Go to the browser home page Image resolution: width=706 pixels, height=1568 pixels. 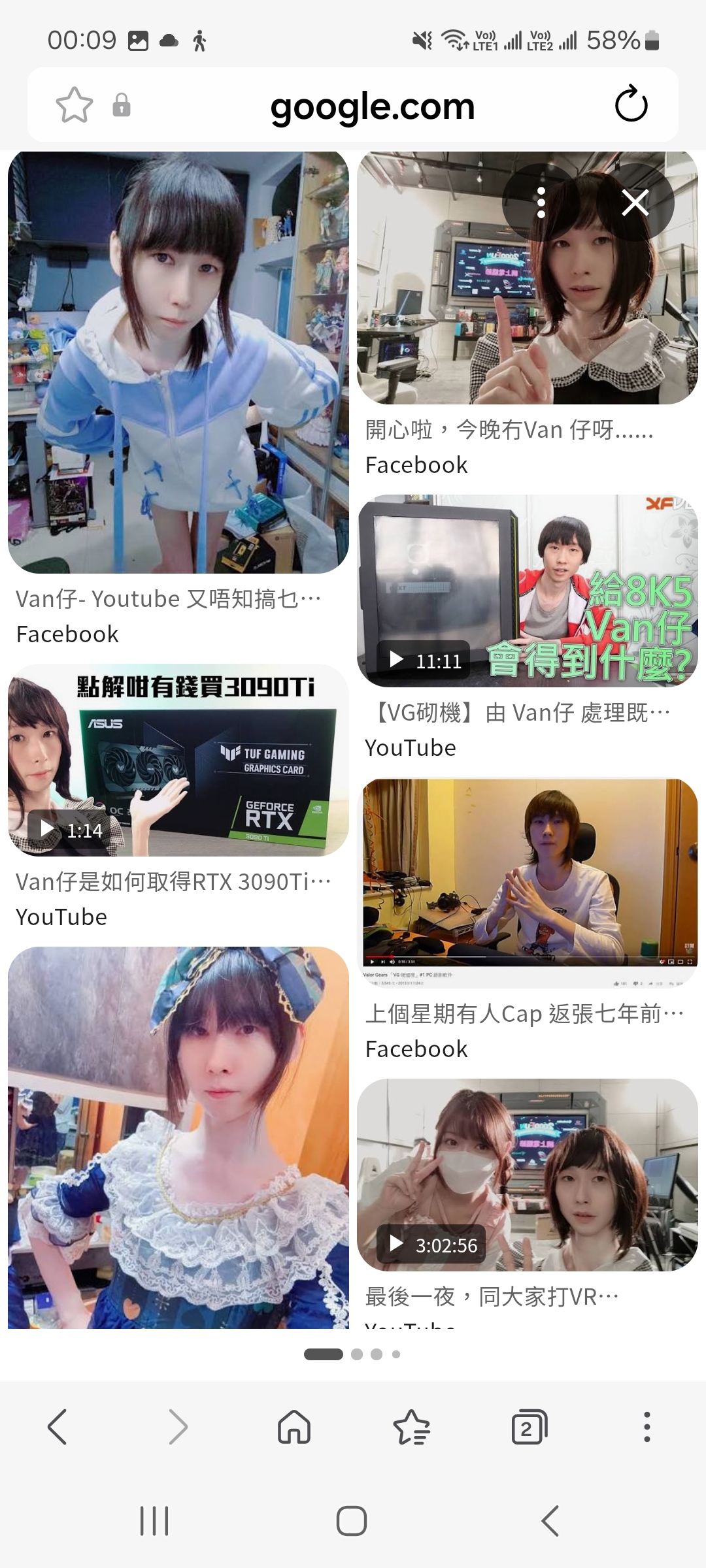(x=294, y=1427)
